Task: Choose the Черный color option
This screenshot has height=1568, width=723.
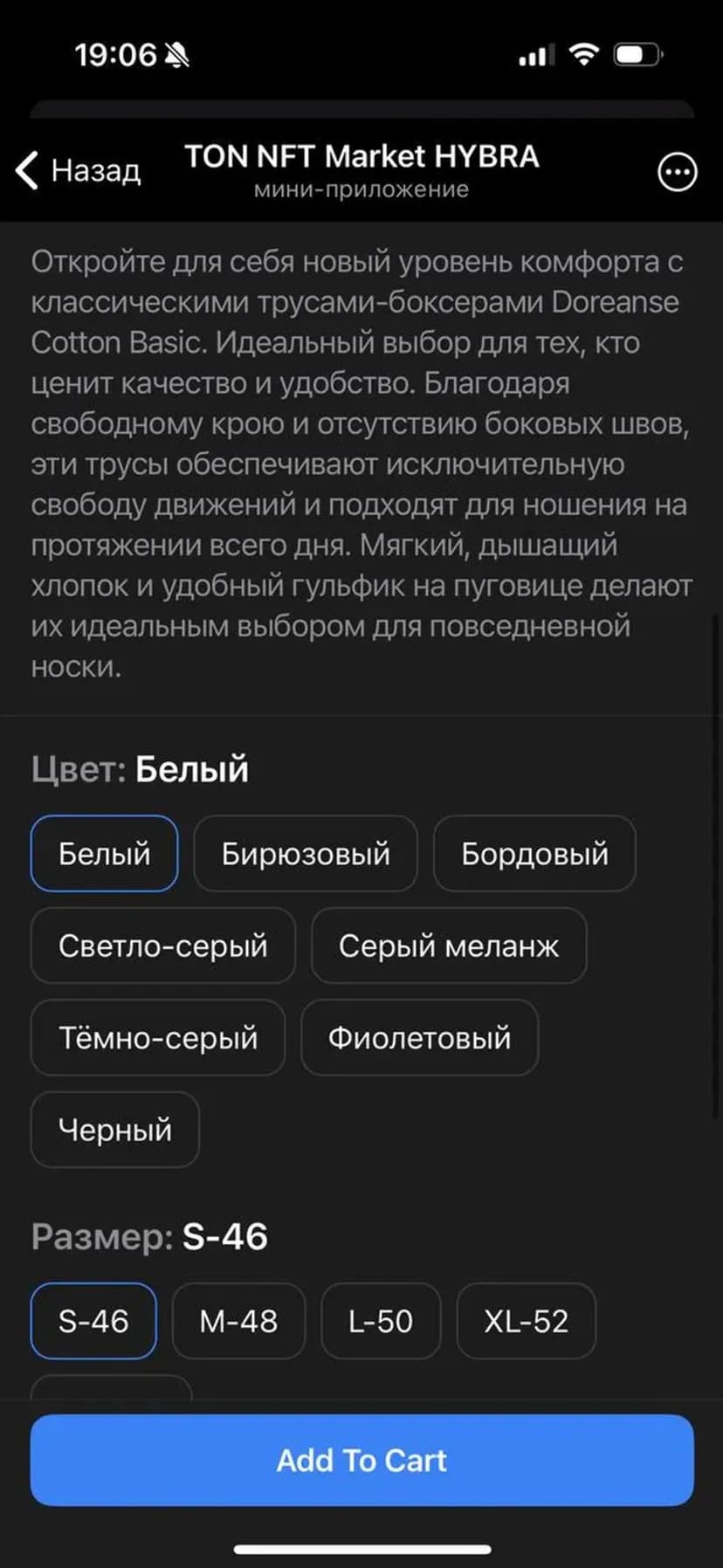Action: point(115,1130)
